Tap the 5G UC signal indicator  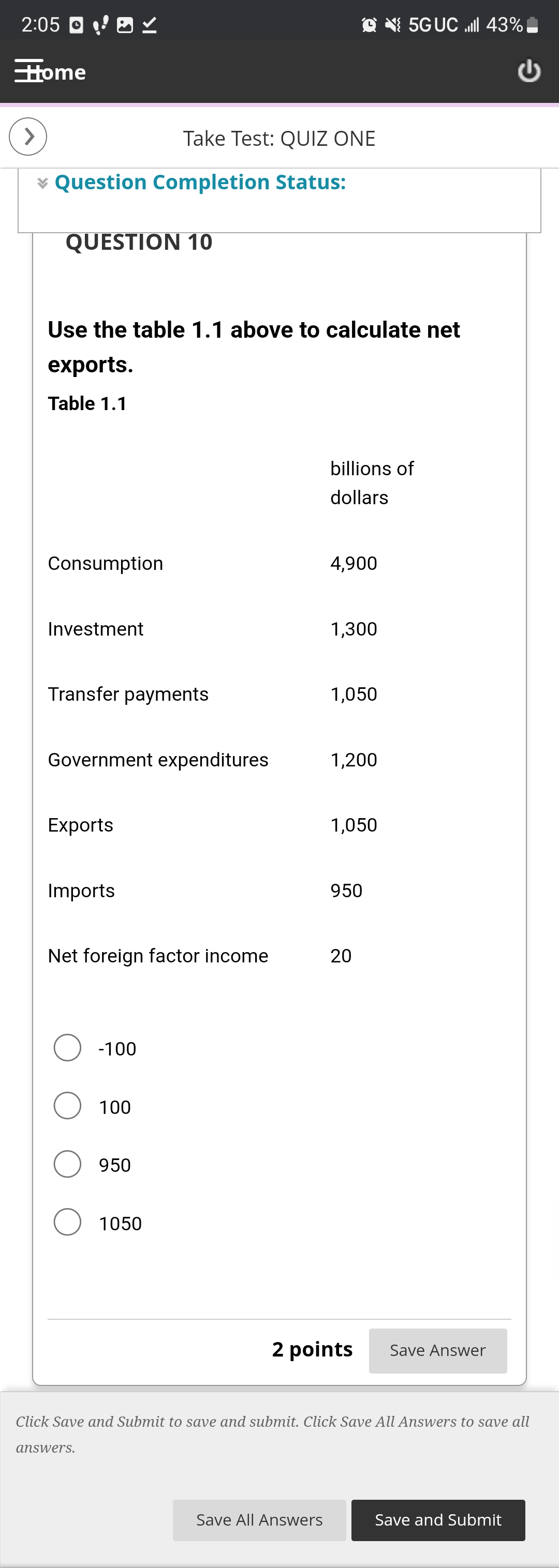tap(434, 24)
